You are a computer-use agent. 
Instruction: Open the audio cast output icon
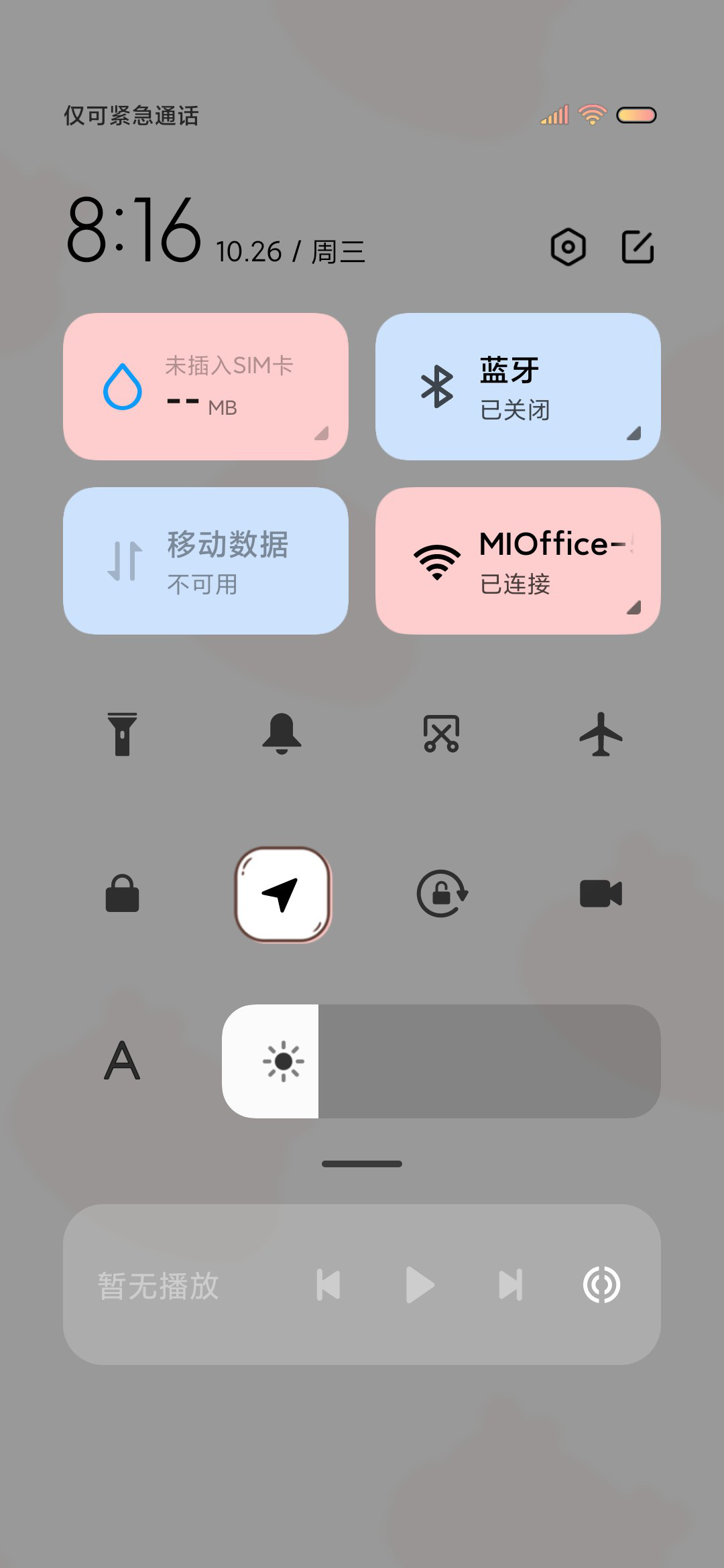tap(601, 1285)
